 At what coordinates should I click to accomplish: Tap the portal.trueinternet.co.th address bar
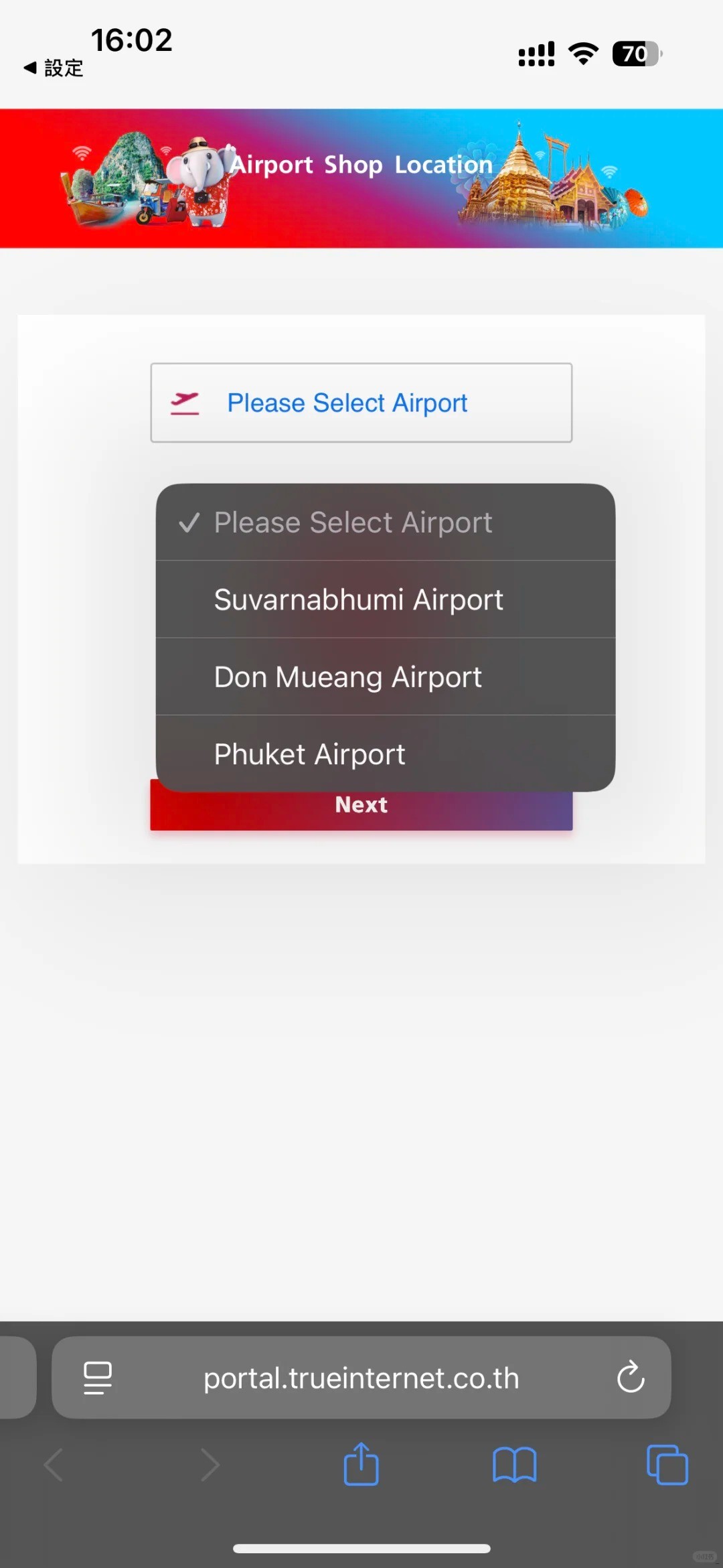click(x=361, y=1378)
